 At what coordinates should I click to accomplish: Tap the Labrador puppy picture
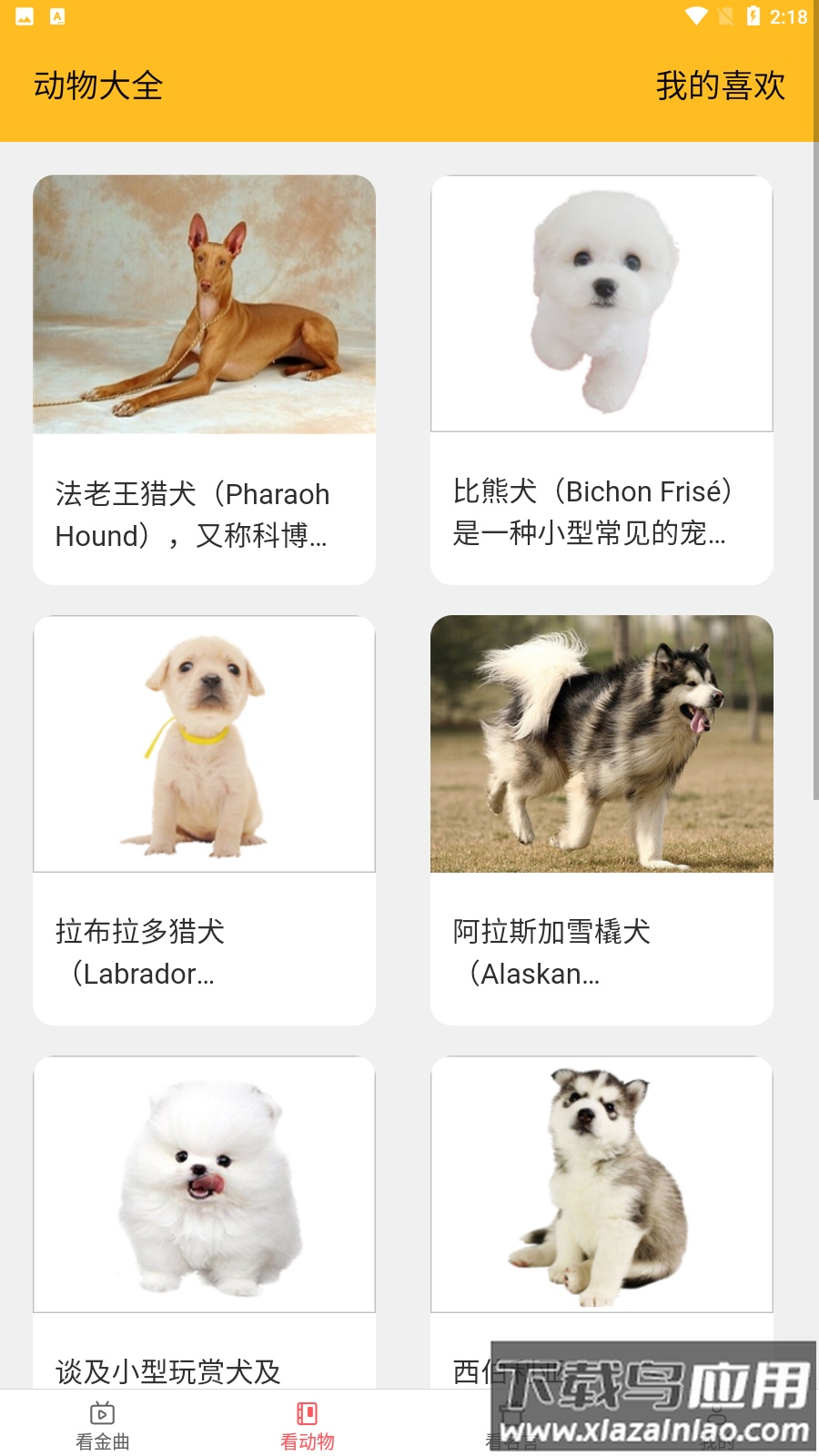(204, 743)
